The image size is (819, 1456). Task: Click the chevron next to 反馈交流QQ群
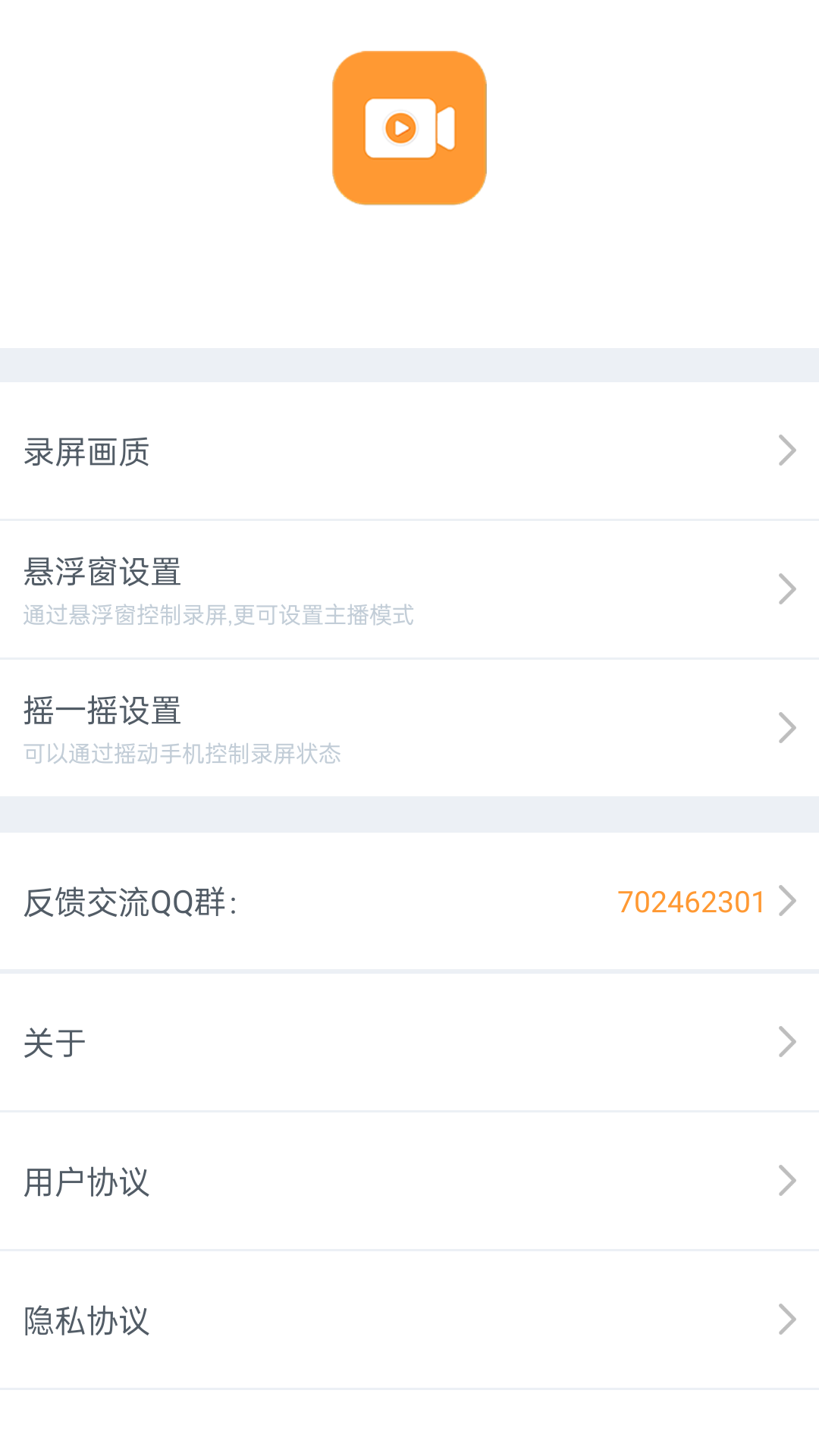788,901
